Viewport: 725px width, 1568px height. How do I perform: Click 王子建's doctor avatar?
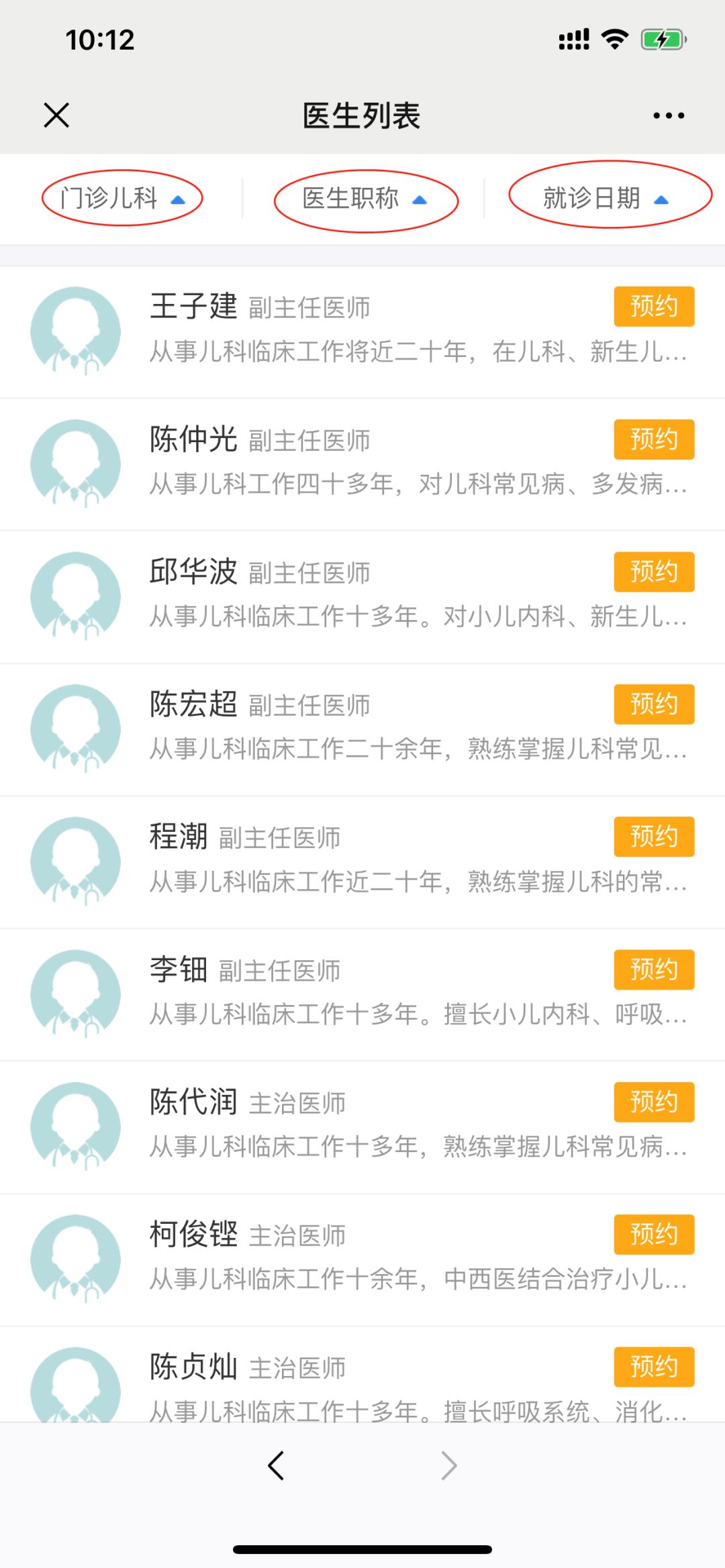pyautogui.click(x=76, y=330)
